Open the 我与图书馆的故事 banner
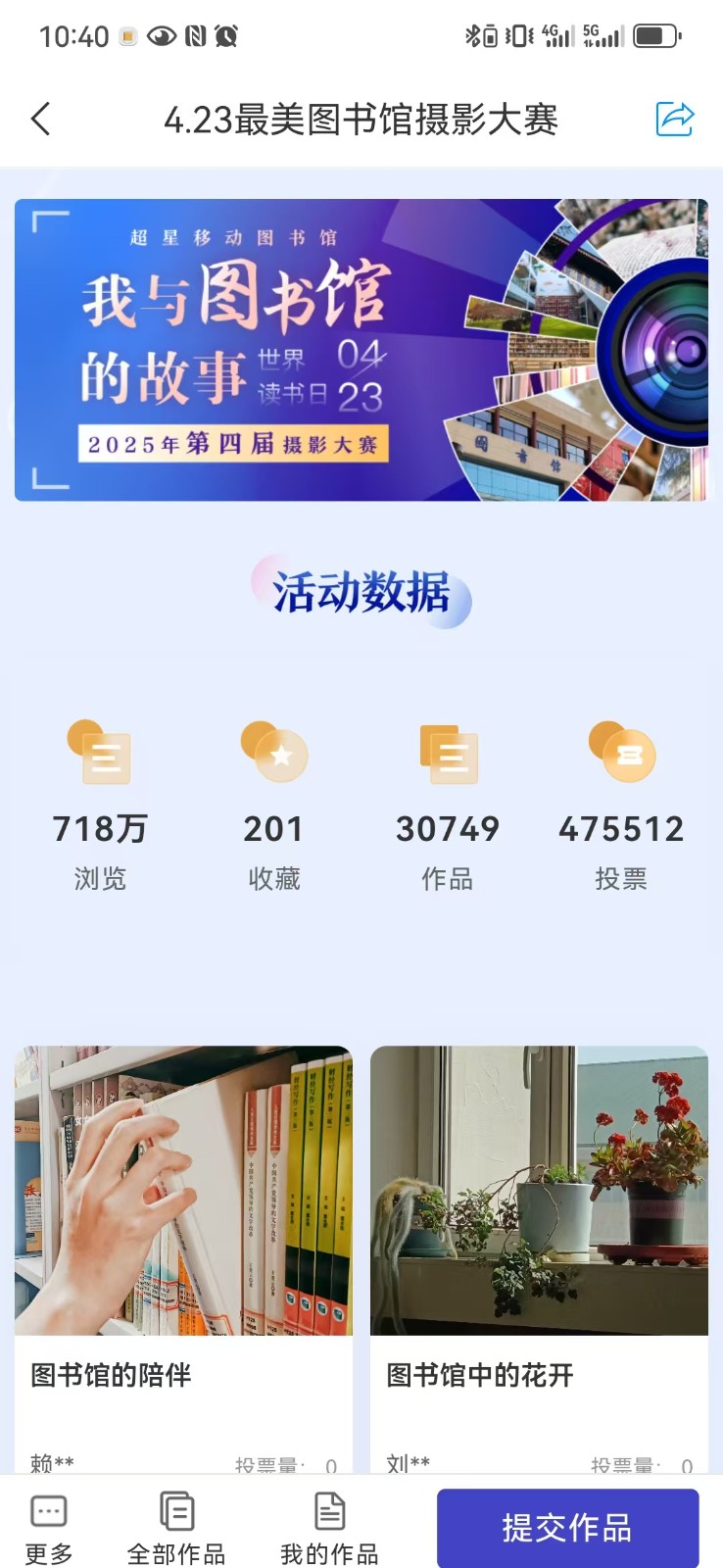Viewport: 723px width, 1568px height. coord(361,350)
